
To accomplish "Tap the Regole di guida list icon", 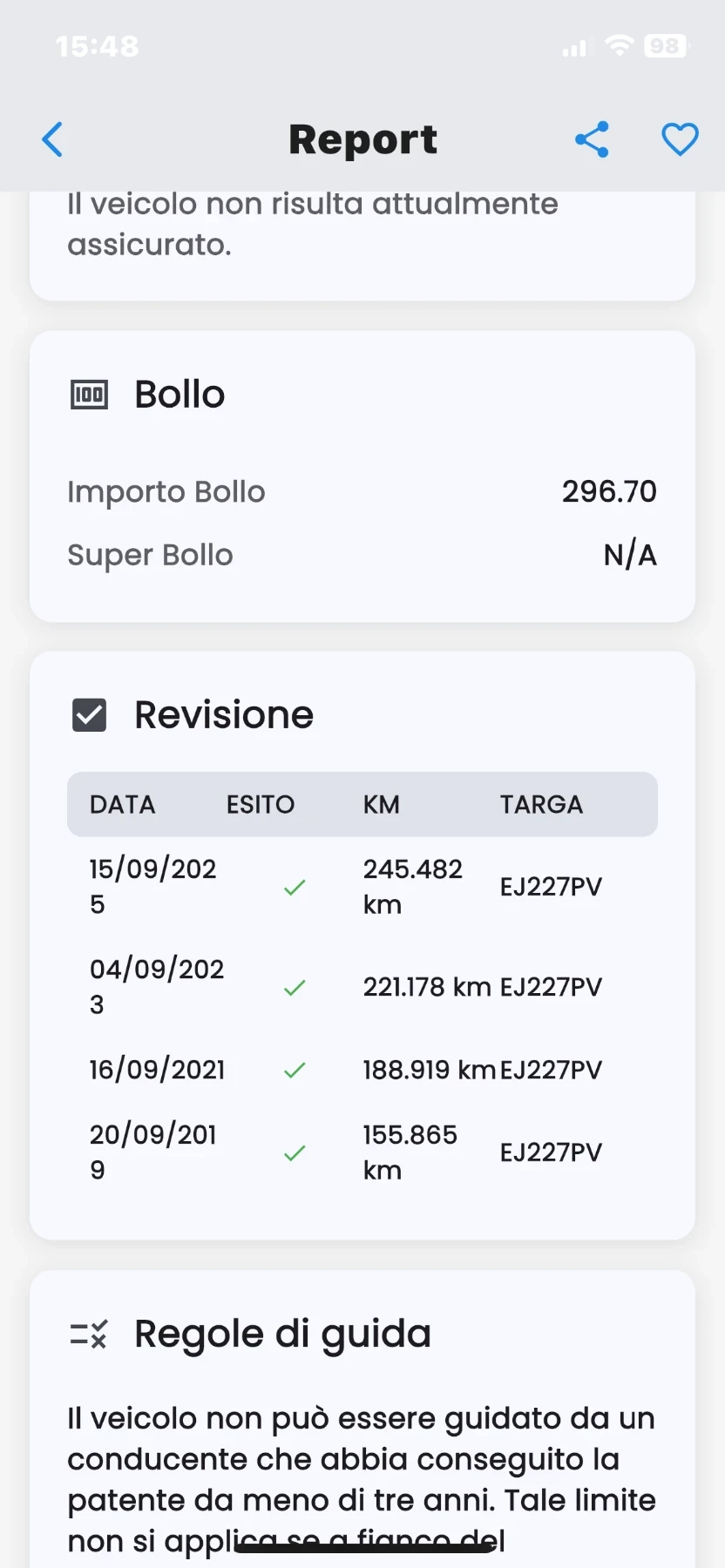I will click(89, 1333).
